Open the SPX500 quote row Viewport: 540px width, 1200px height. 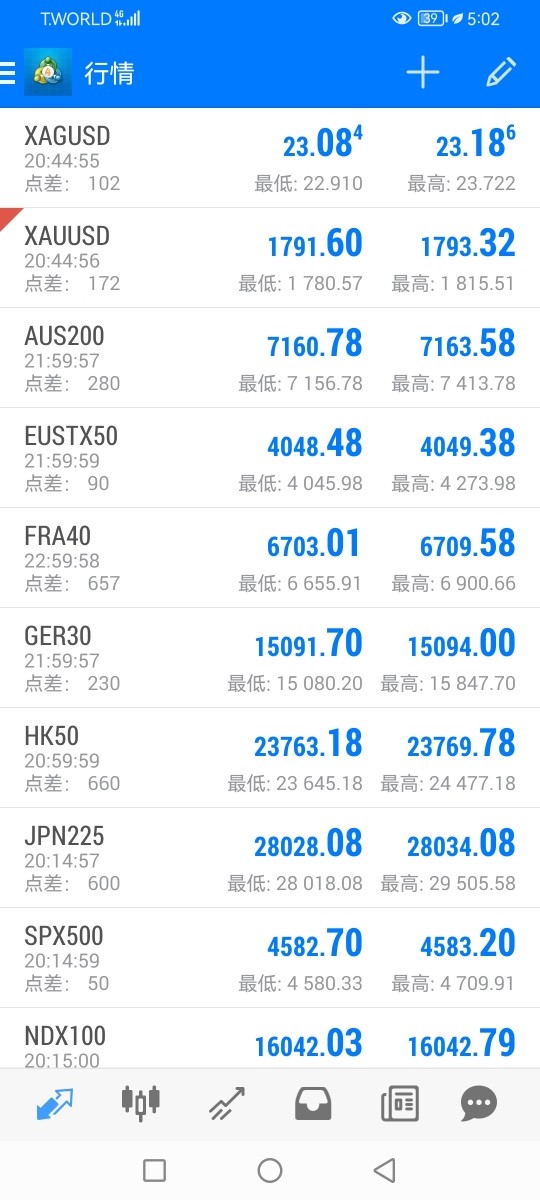[x=270, y=958]
